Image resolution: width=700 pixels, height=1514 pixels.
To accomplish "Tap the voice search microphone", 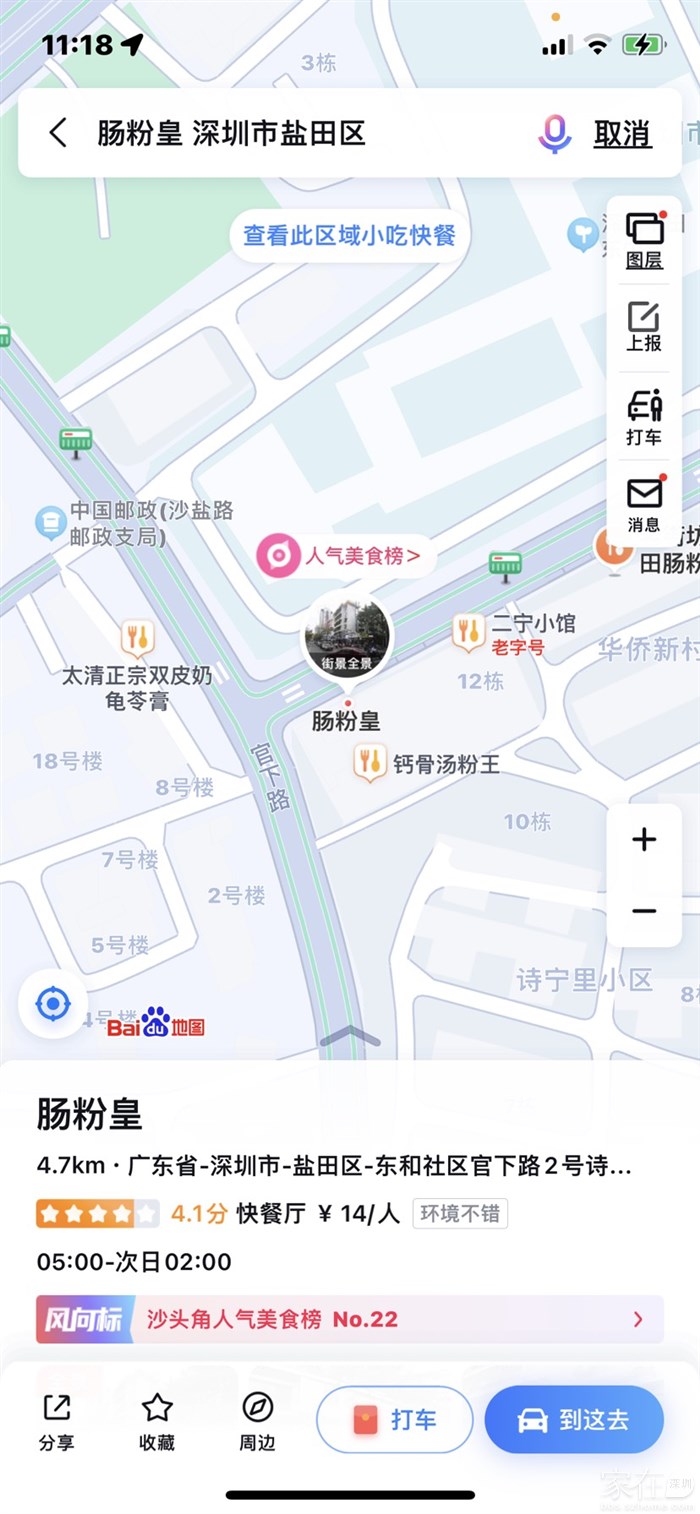I will click(x=554, y=133).
